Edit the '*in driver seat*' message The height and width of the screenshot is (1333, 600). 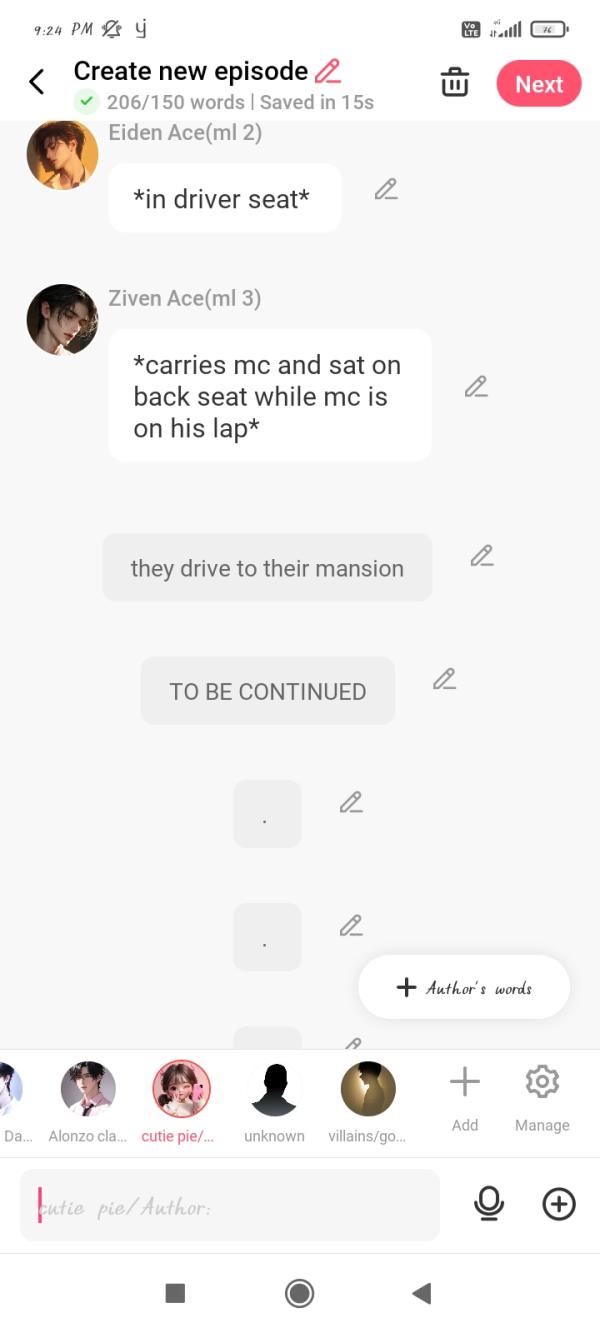386,189
